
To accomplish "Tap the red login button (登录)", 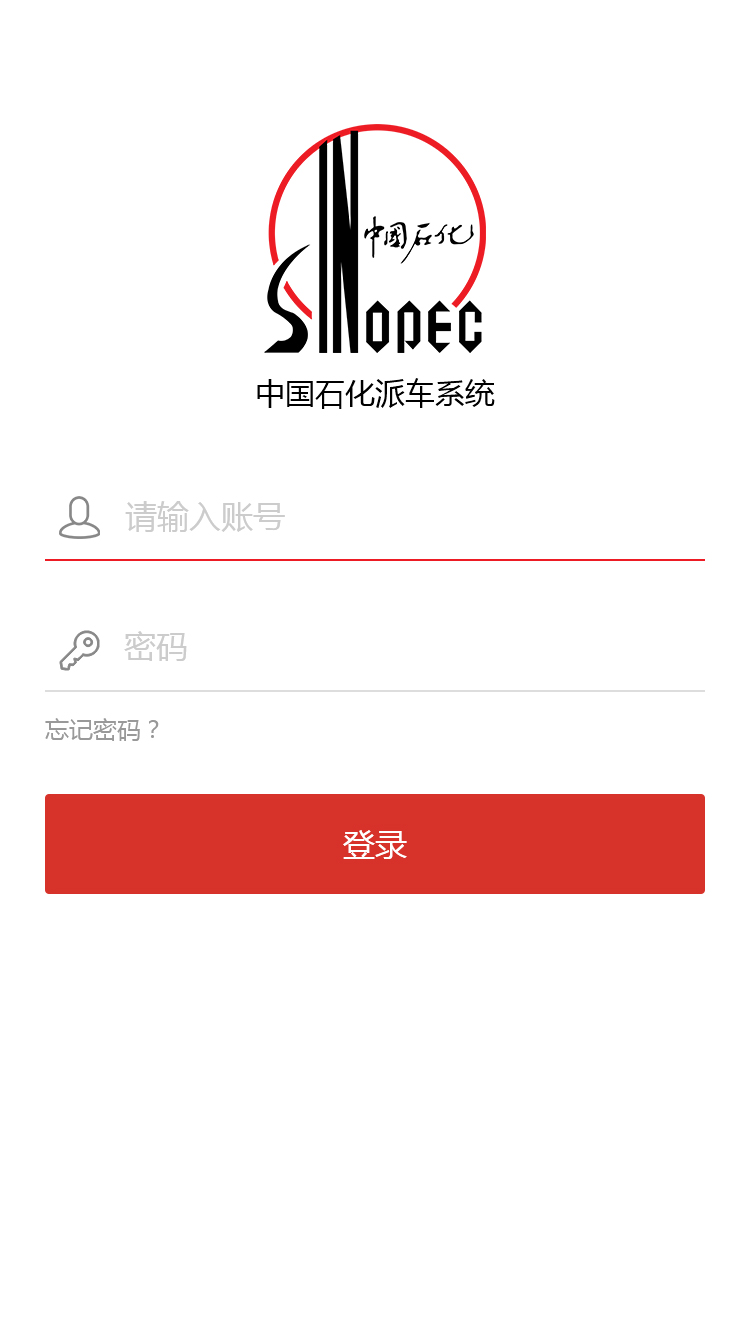I will 375,844.
